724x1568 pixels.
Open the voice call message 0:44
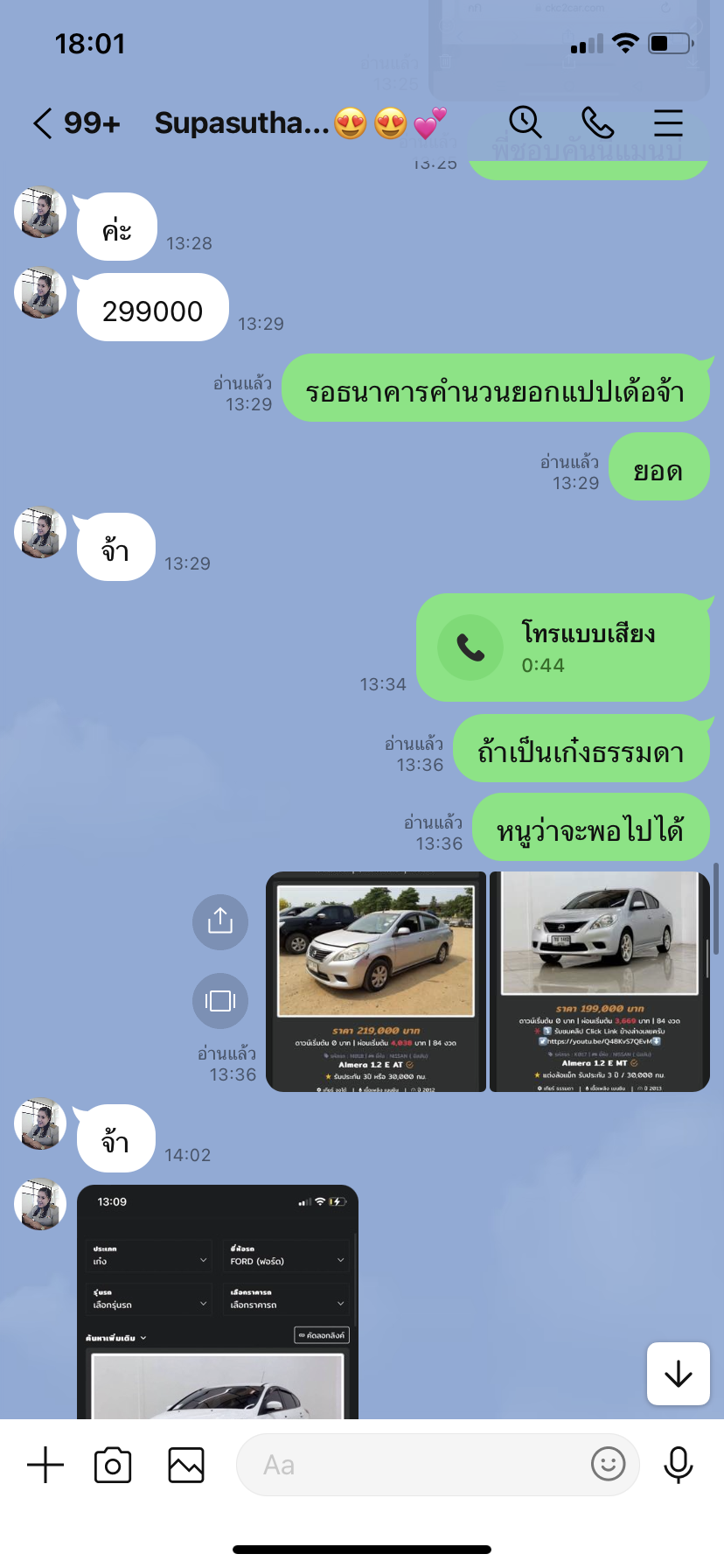pyautogui.click(x=562, y=647)
